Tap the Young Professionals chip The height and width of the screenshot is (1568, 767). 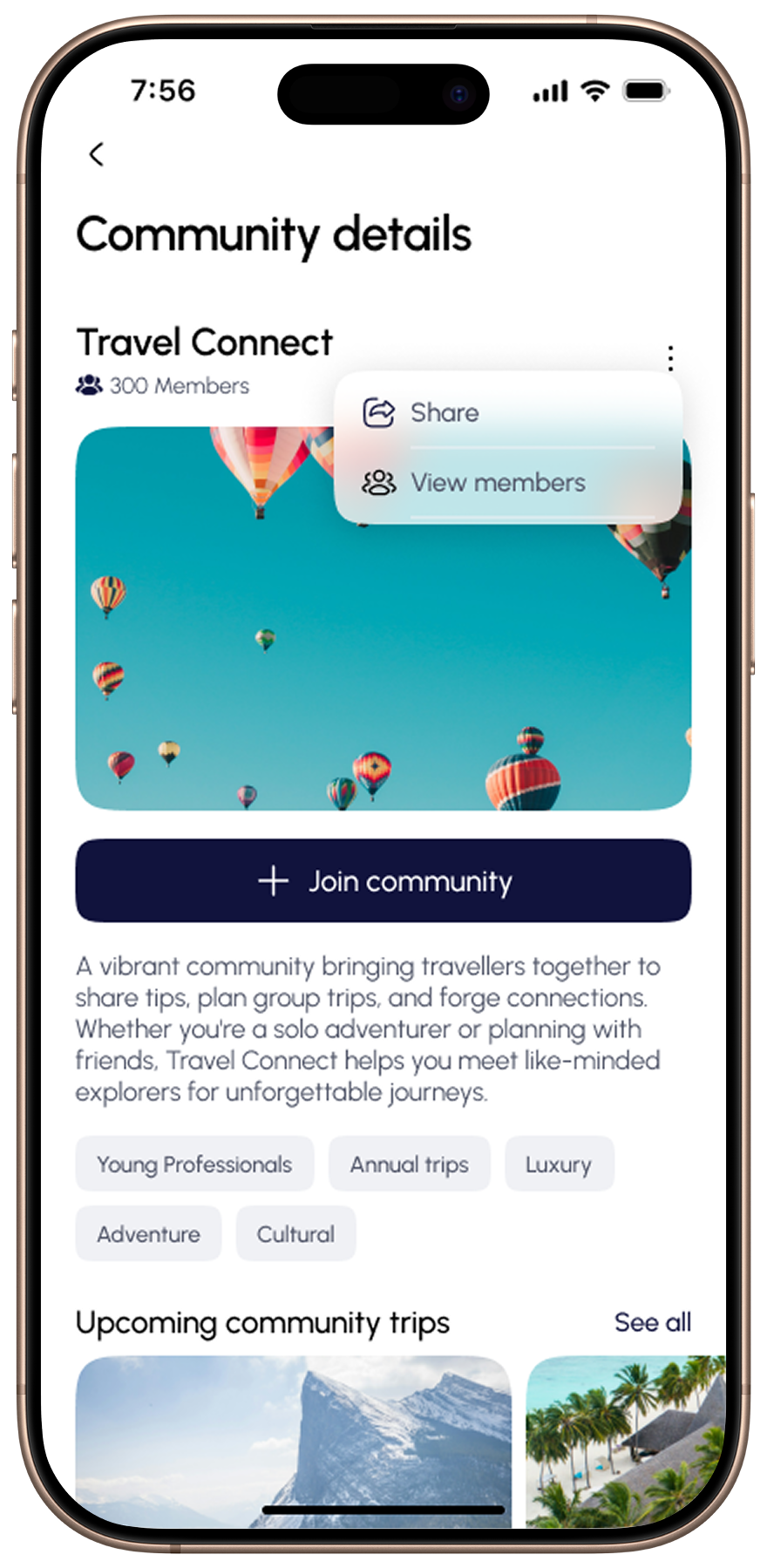194,1164
